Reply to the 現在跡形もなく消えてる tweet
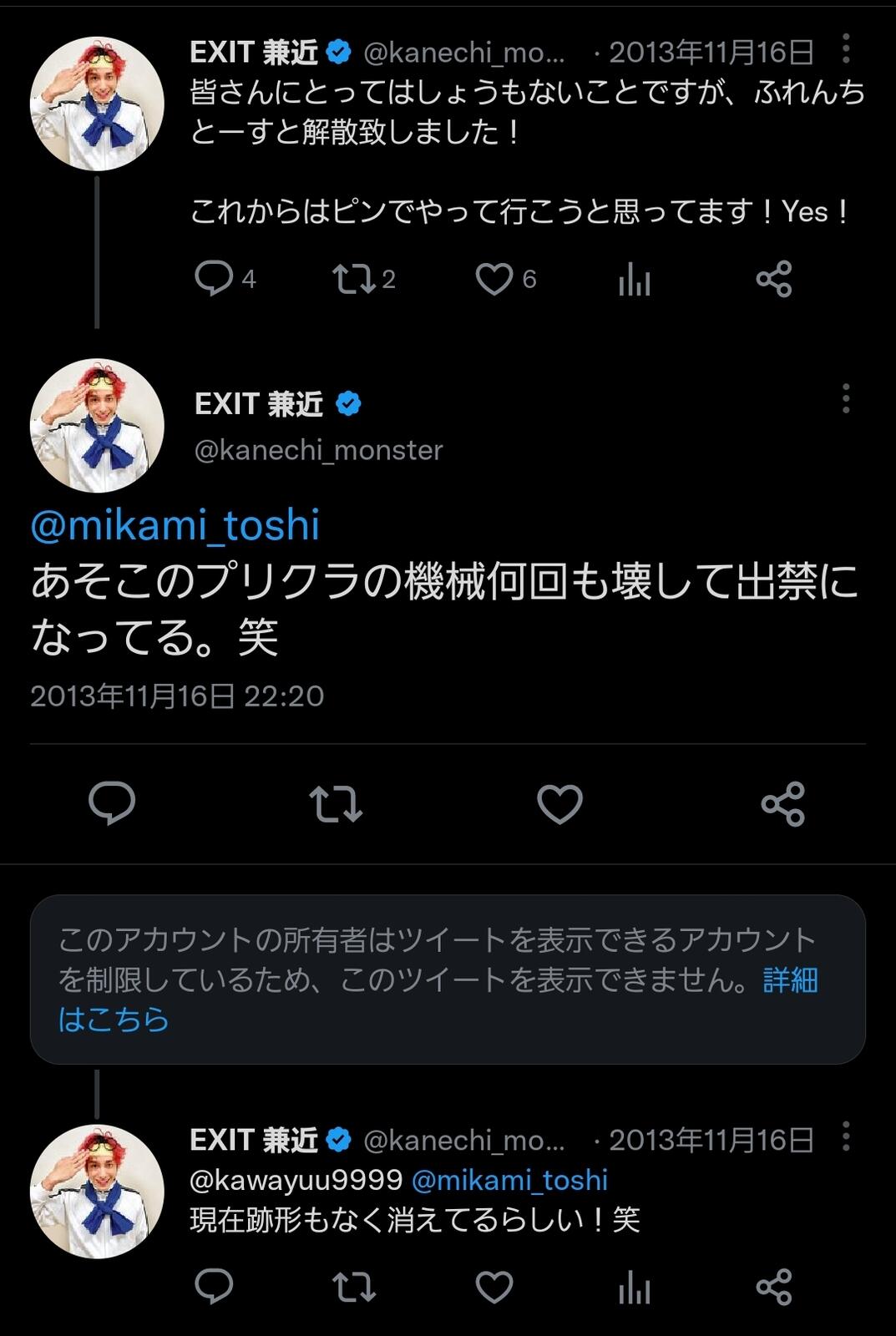The width and height of the screenshot is (896, 1336). coord(214,1287)
